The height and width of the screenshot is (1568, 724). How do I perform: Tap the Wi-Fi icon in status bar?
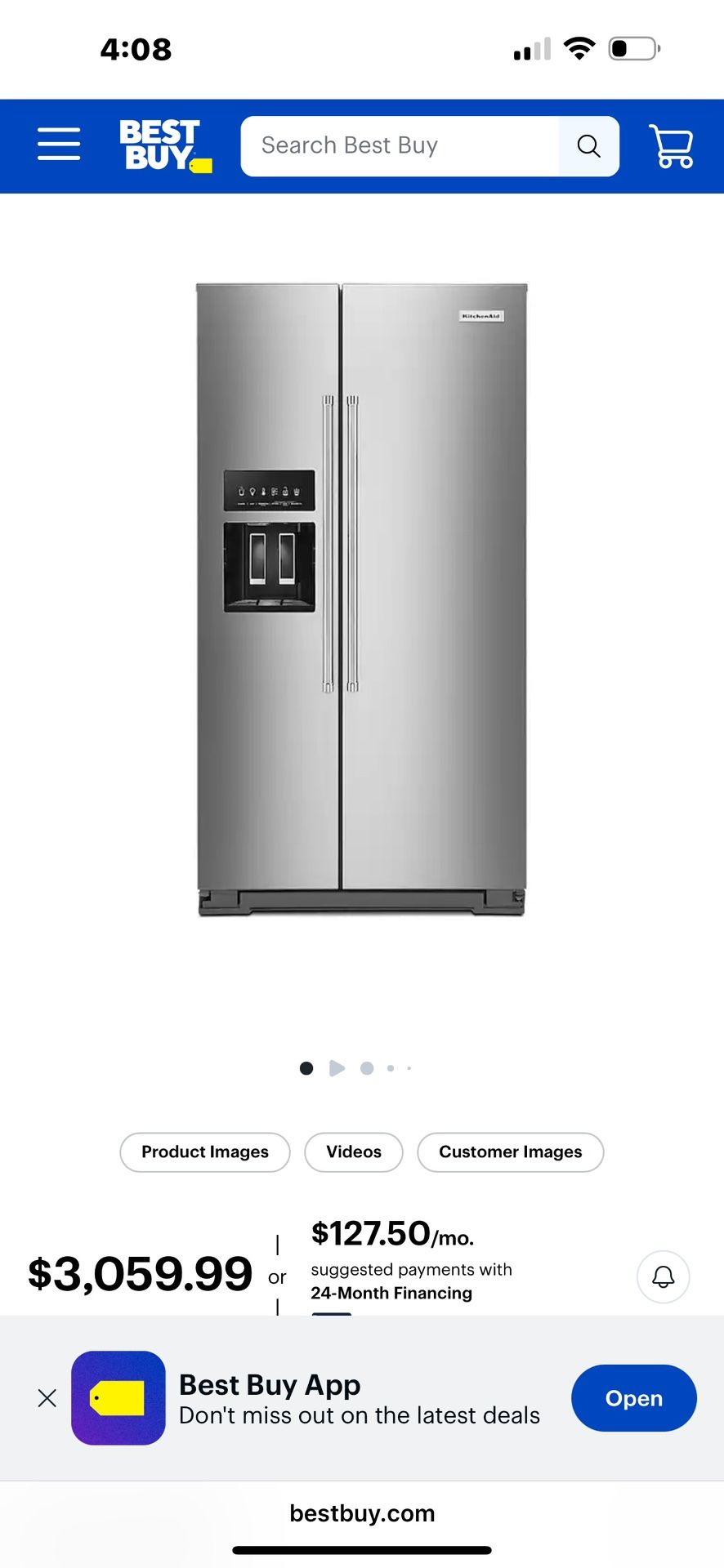pos(580,47)
